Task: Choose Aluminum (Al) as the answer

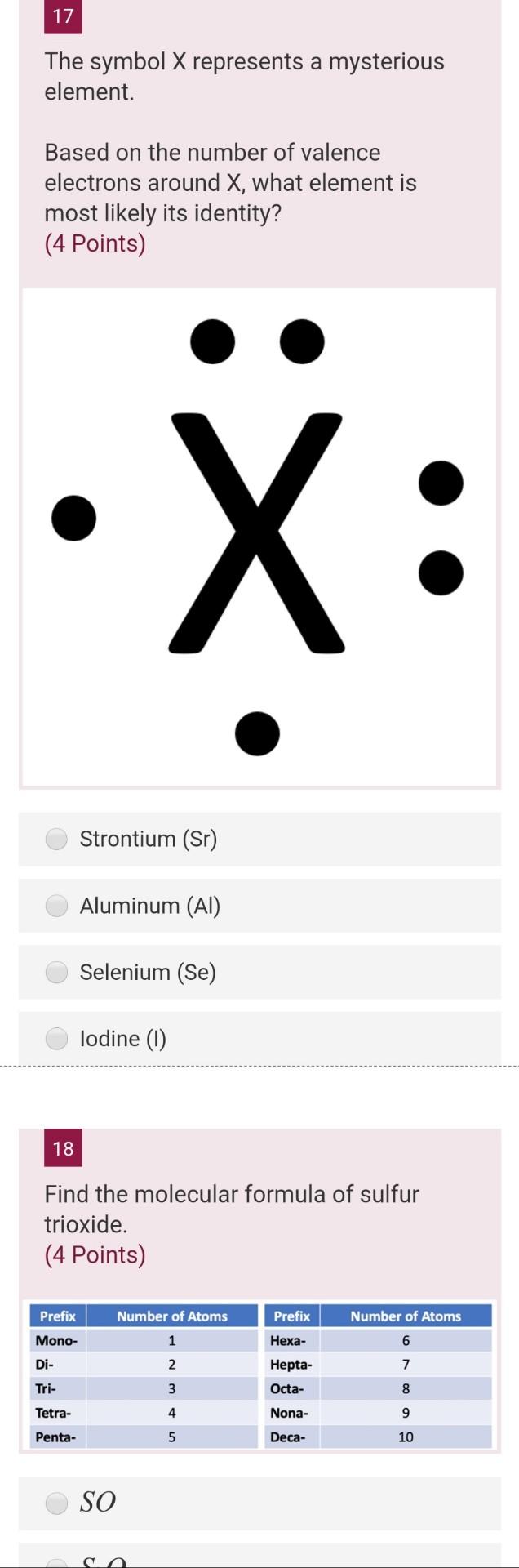Action: [56, 906]
